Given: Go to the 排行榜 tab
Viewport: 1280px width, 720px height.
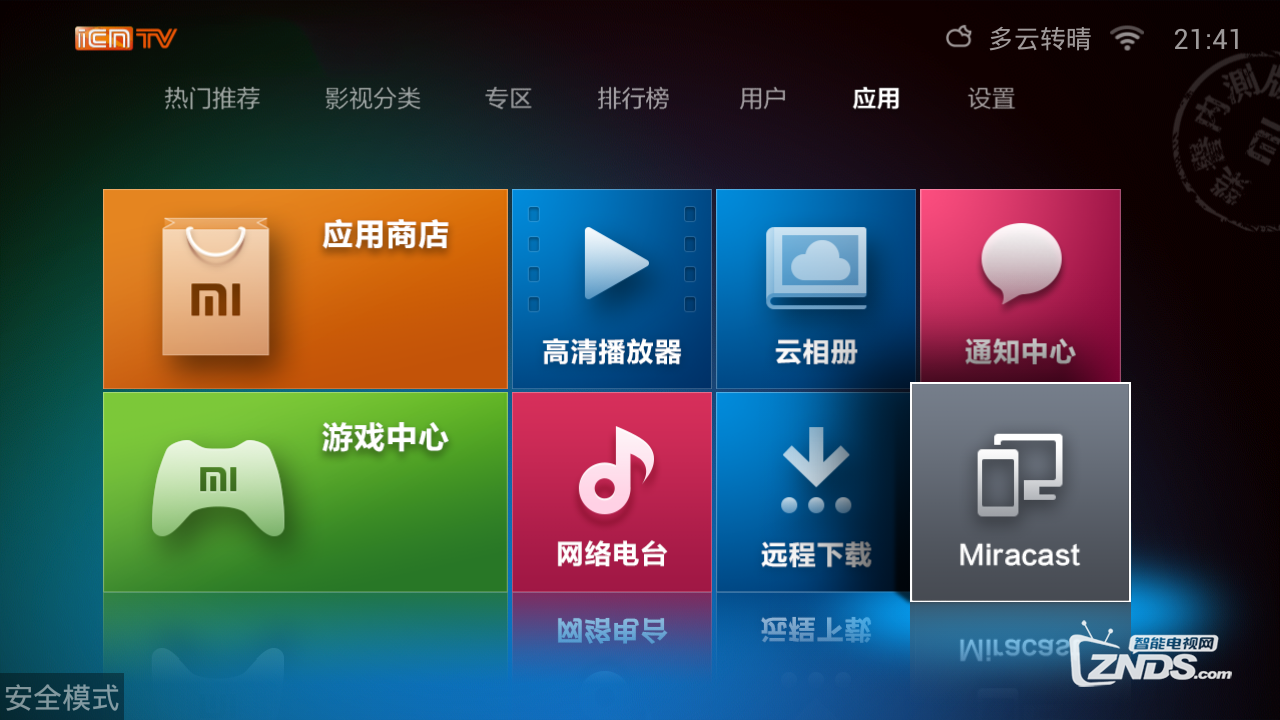Looking at the screenshot, I should (x=633, y=99).
